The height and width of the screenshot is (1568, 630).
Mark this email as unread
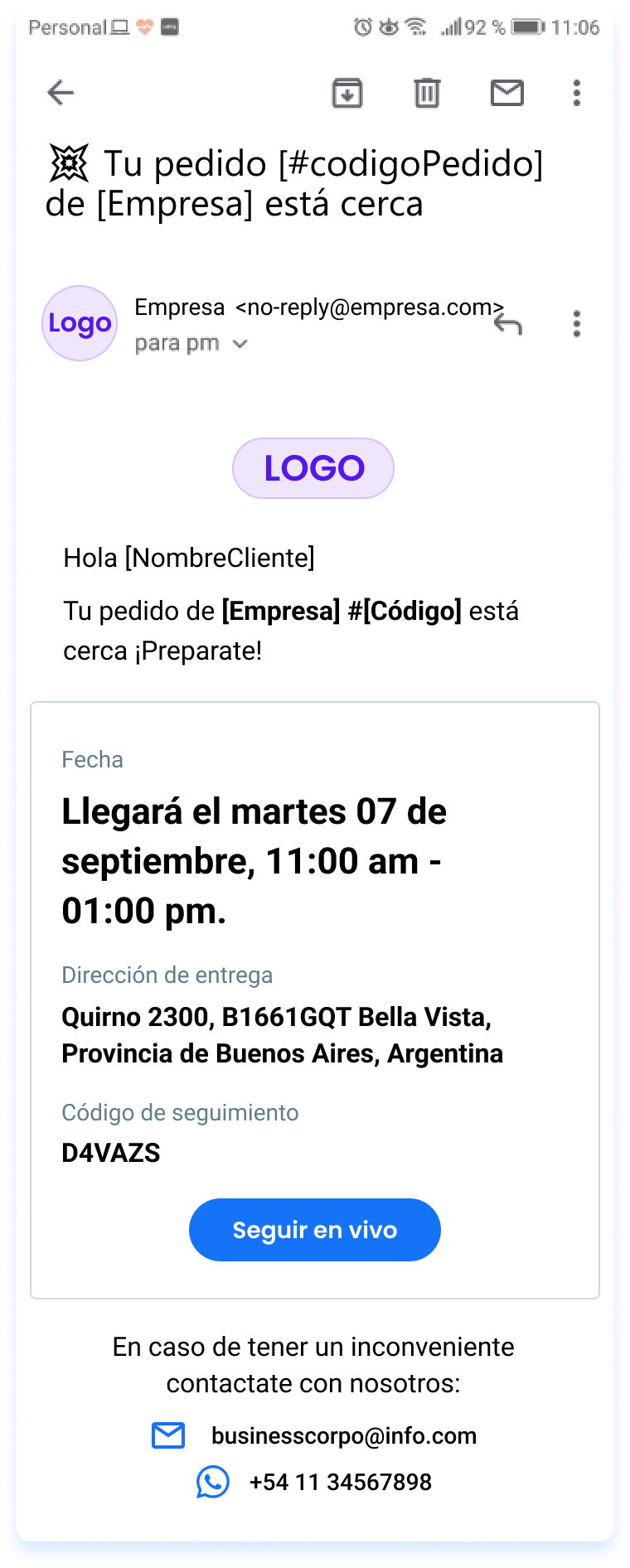click(x=506, y=93)
